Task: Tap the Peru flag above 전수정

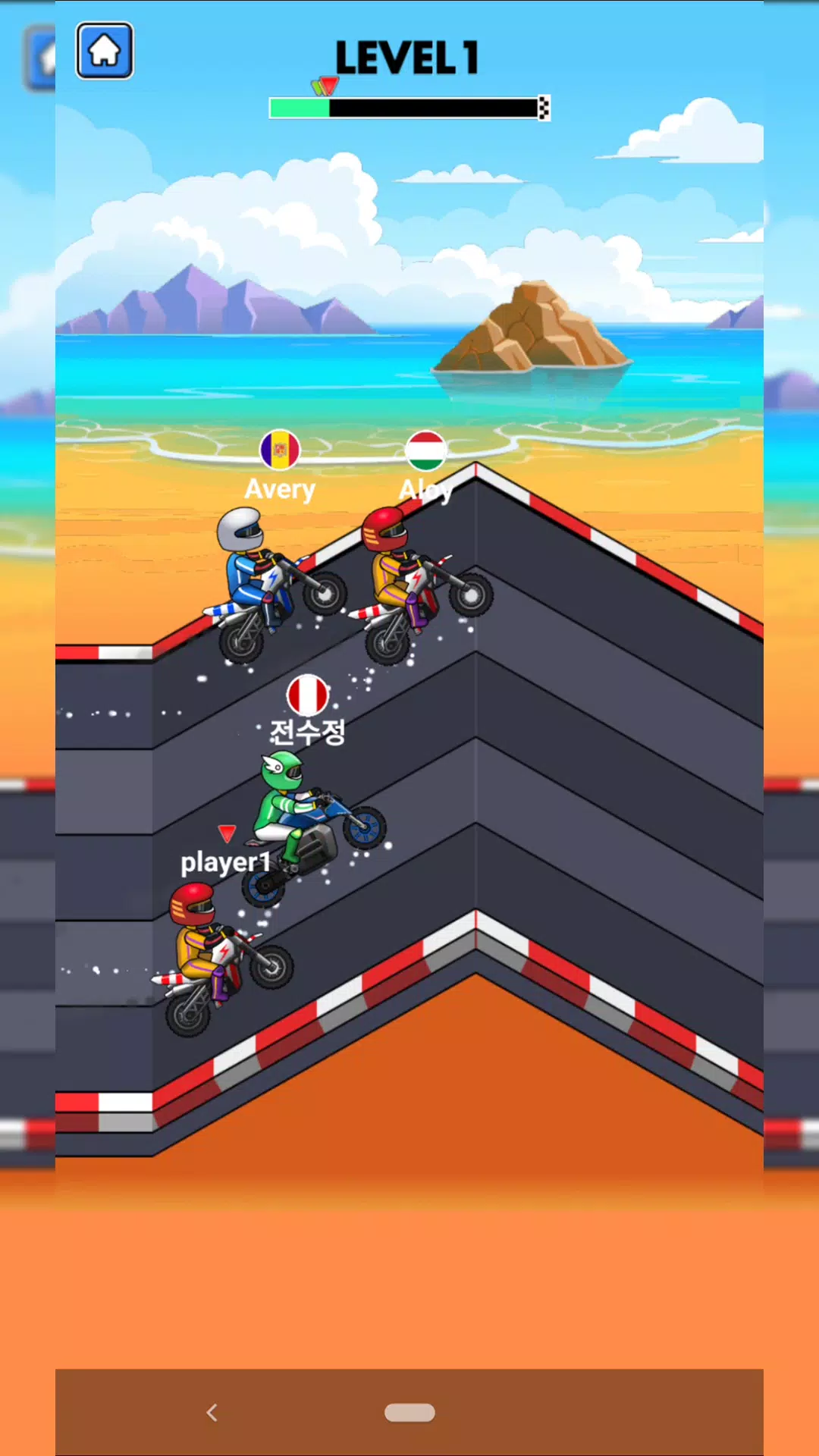Action: [306, 695]
